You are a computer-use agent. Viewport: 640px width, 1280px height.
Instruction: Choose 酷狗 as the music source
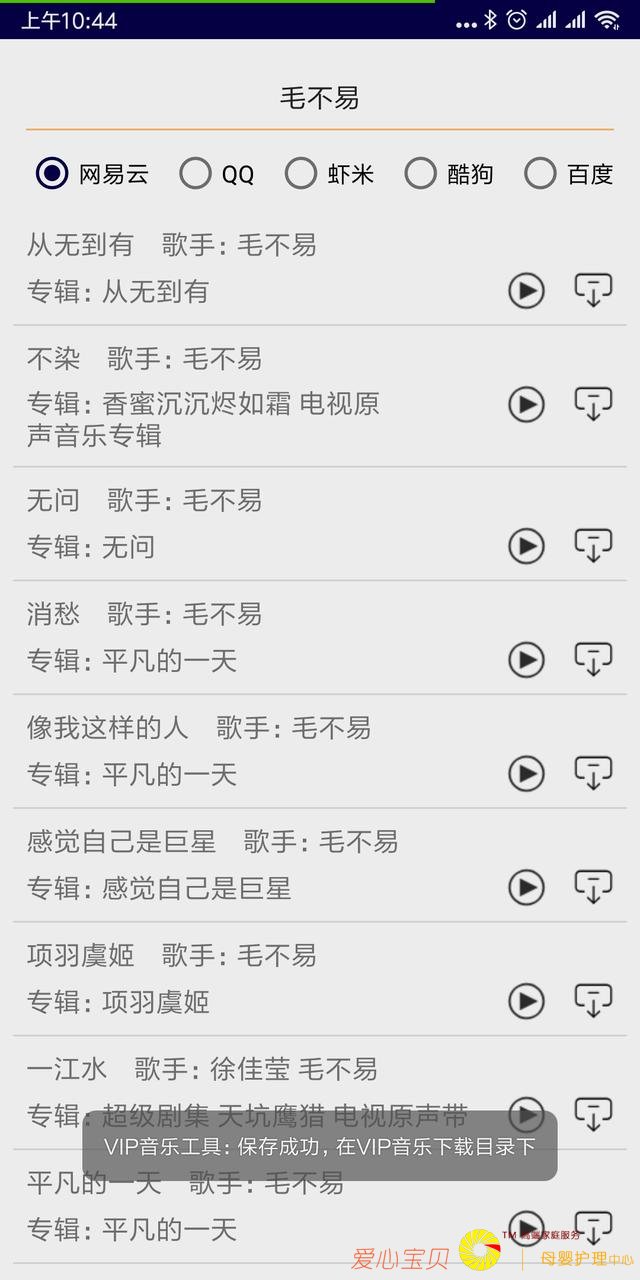(421, 173)
